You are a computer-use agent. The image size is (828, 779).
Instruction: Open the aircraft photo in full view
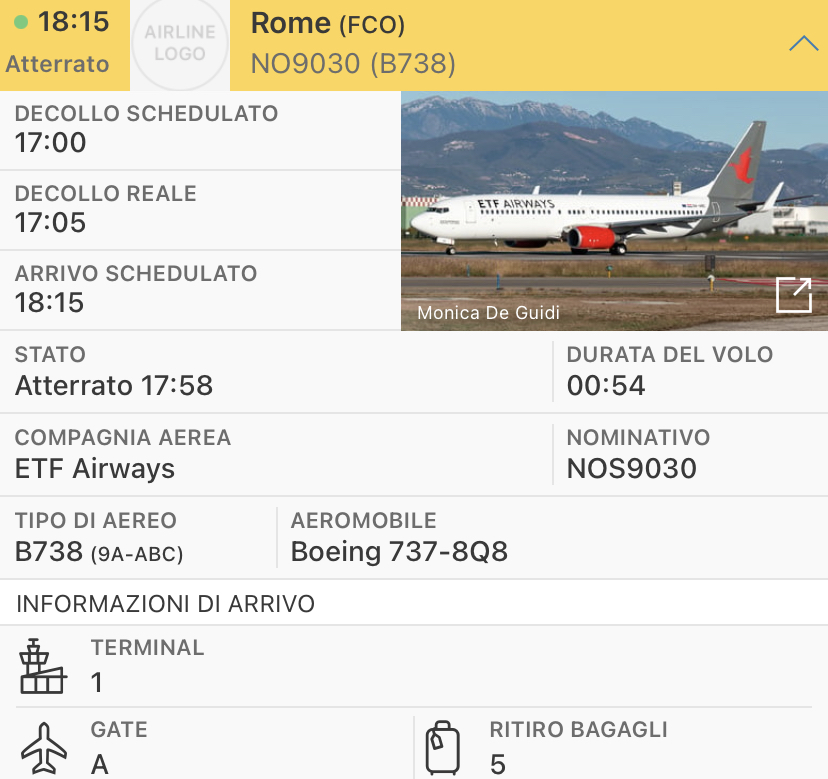click(x=794, y=295)
